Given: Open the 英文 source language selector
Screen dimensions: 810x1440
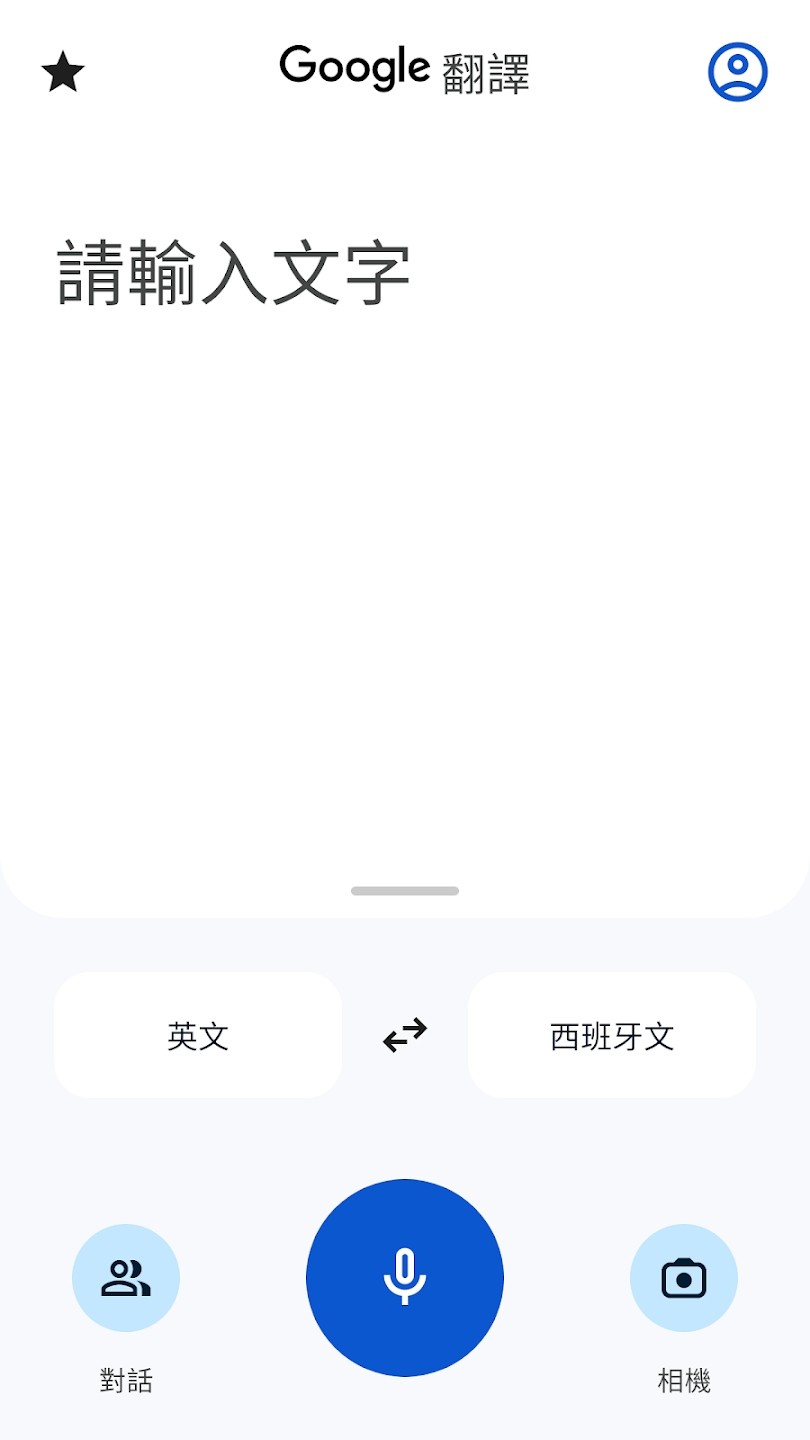Looking at the screenshot, I should (197, 1035).
